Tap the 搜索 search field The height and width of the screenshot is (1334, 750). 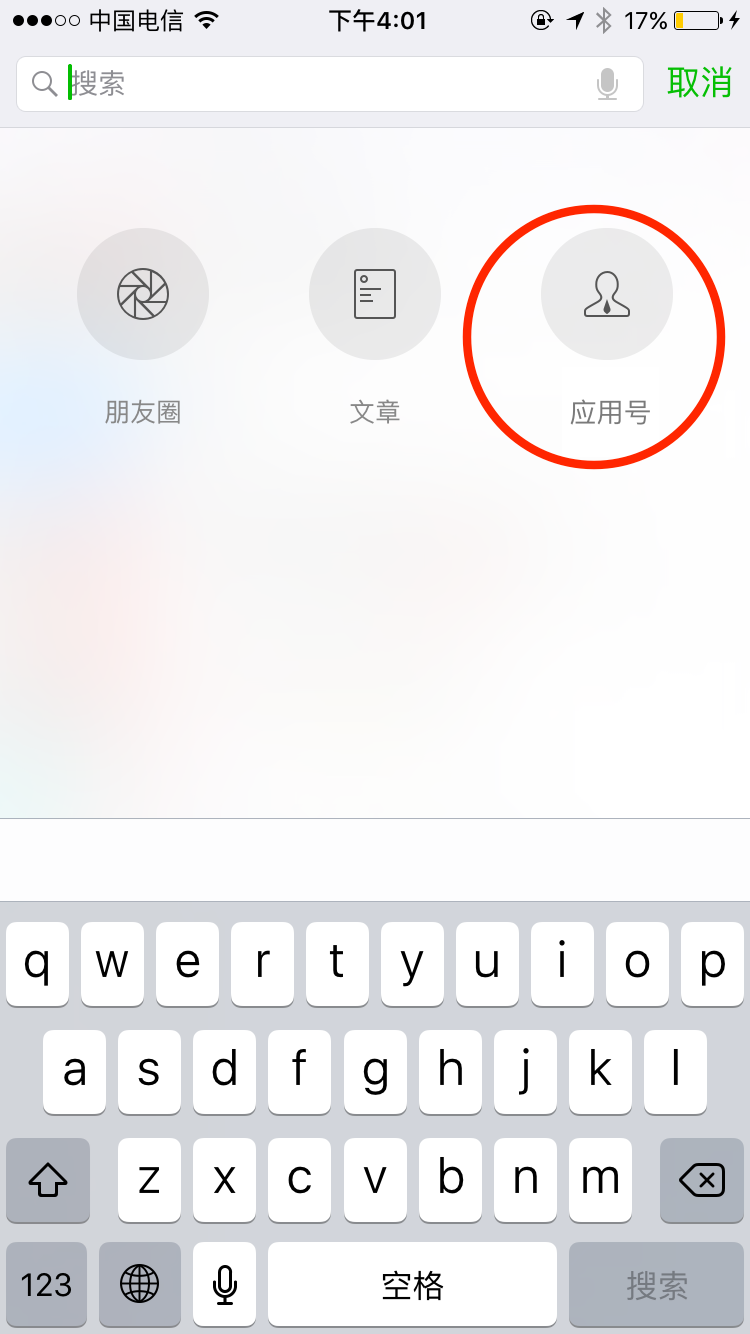(x=320, y=84)
